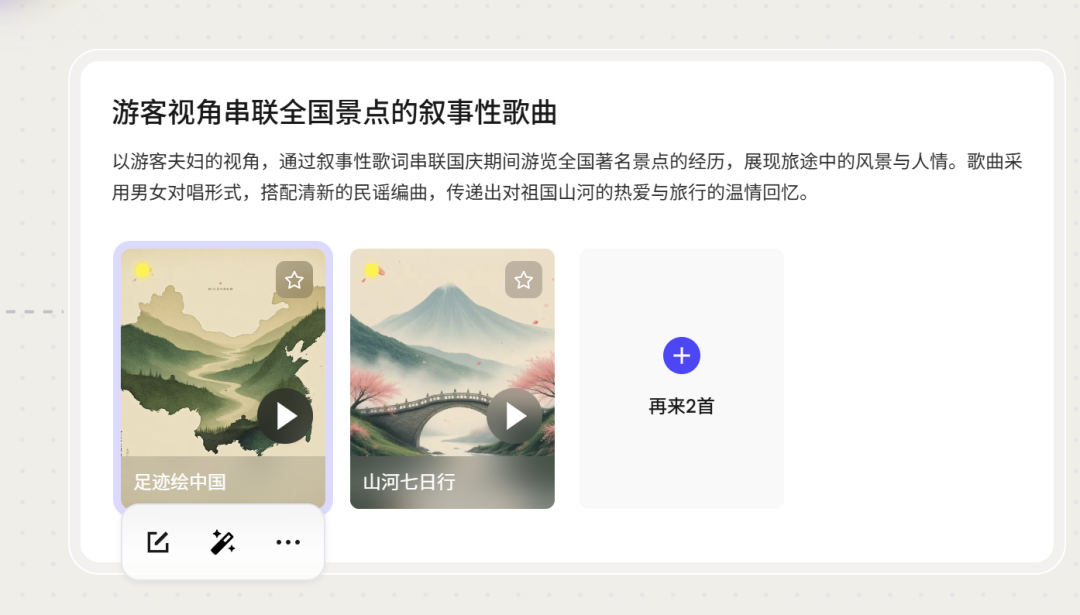This screenshot has height=615, width=1080.
Task: Play the song 山河七日行
Action: tap(515, 415)
